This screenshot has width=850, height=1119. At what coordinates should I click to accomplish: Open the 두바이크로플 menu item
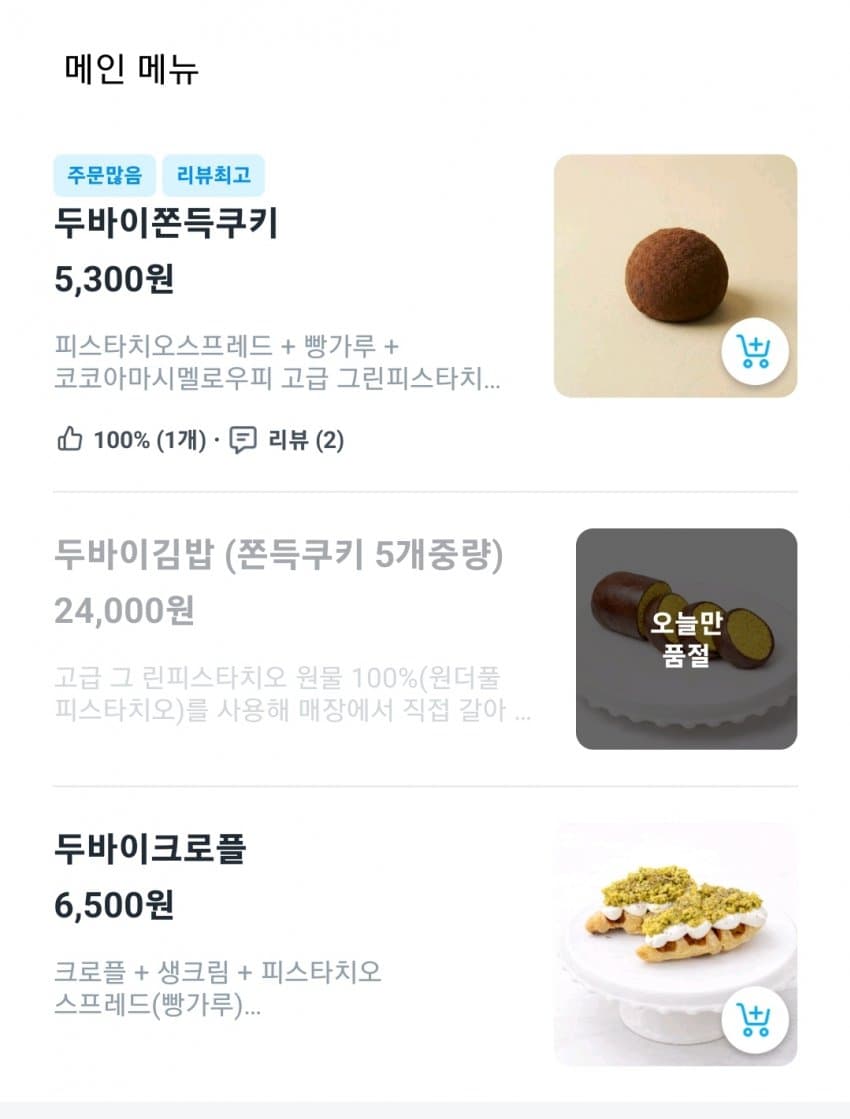pyautogui.click(x=150, y=849)
